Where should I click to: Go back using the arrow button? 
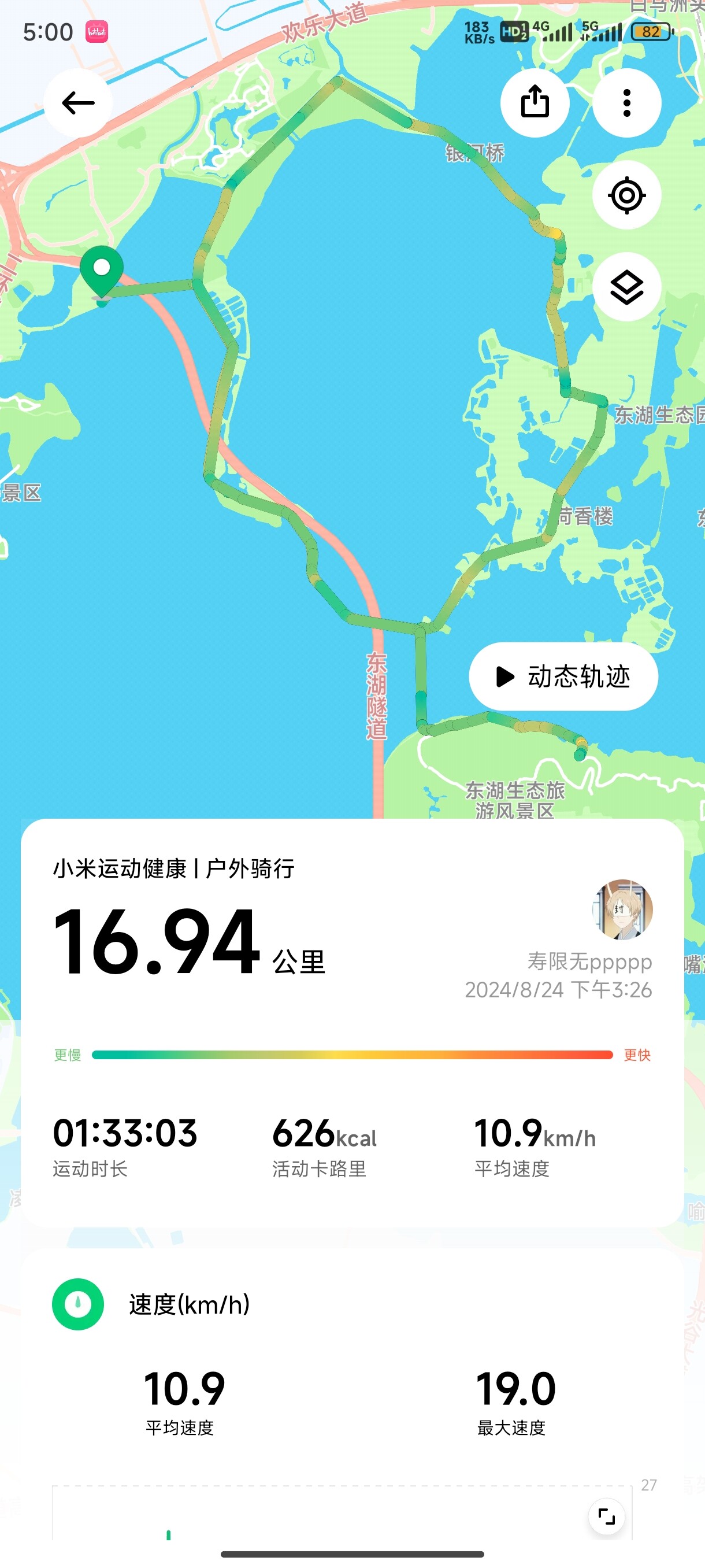coord(78,103)
